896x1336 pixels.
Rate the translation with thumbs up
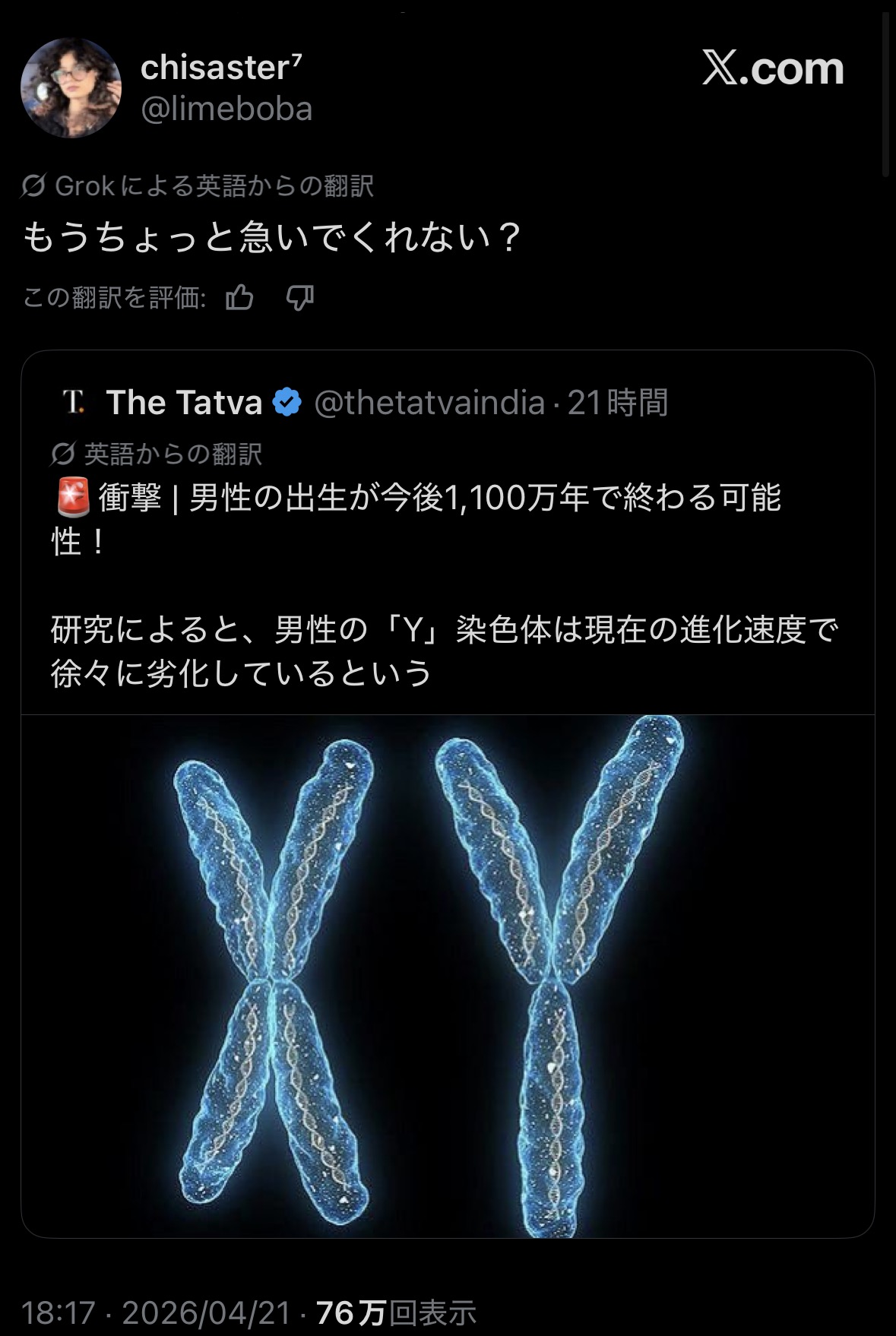pyautogui.click(x=239, y=298)
